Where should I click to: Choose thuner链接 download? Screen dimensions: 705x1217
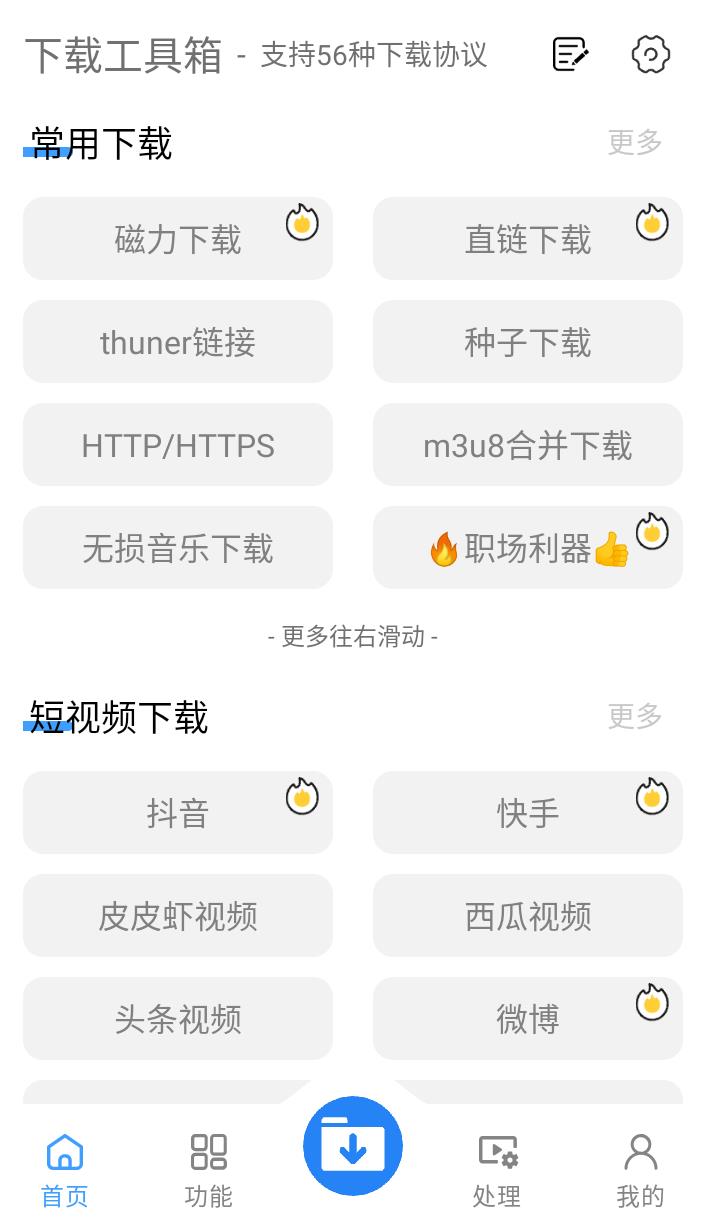pos(178,342)
